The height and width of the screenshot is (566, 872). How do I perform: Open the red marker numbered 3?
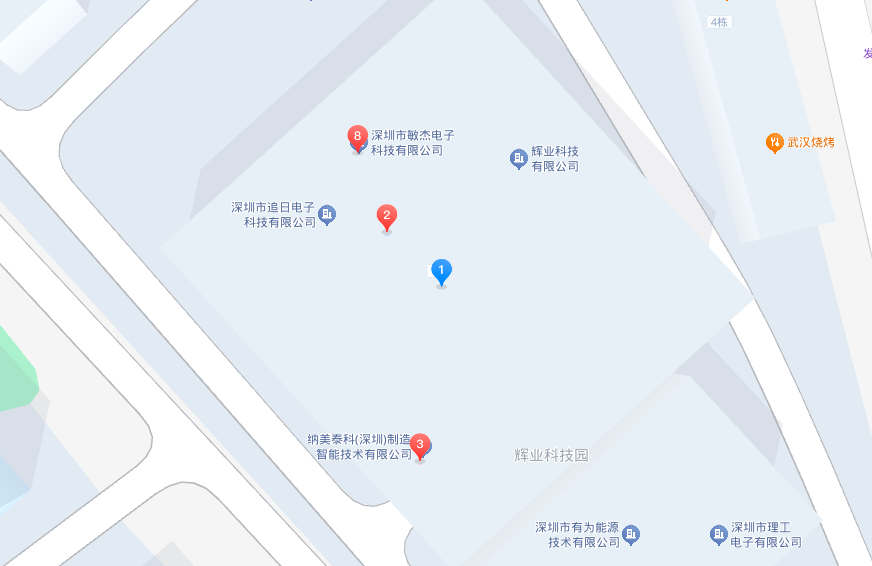pyautogui.click(x=420, y=445)
